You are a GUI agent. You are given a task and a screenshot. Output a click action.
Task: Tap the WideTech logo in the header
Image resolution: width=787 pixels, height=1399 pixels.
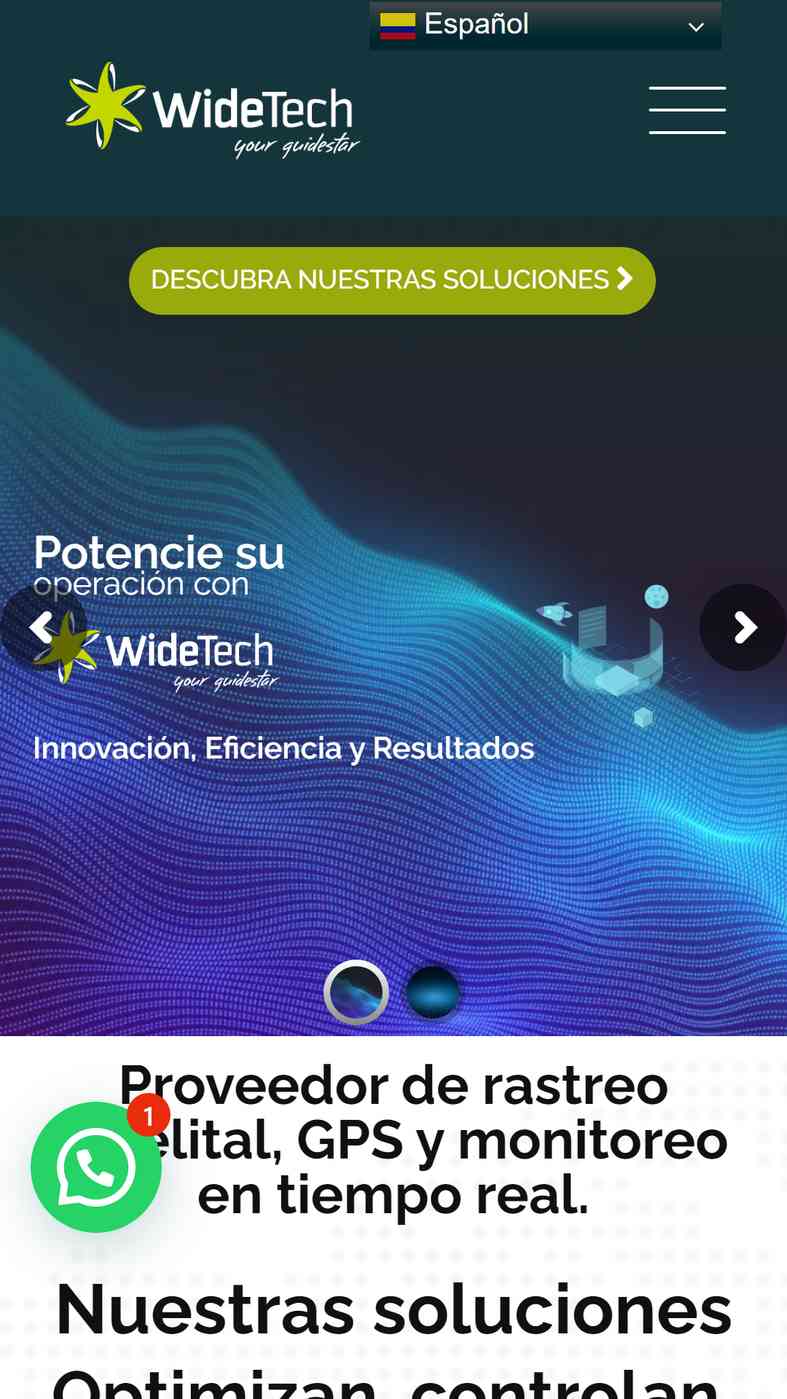click(212, 110)
